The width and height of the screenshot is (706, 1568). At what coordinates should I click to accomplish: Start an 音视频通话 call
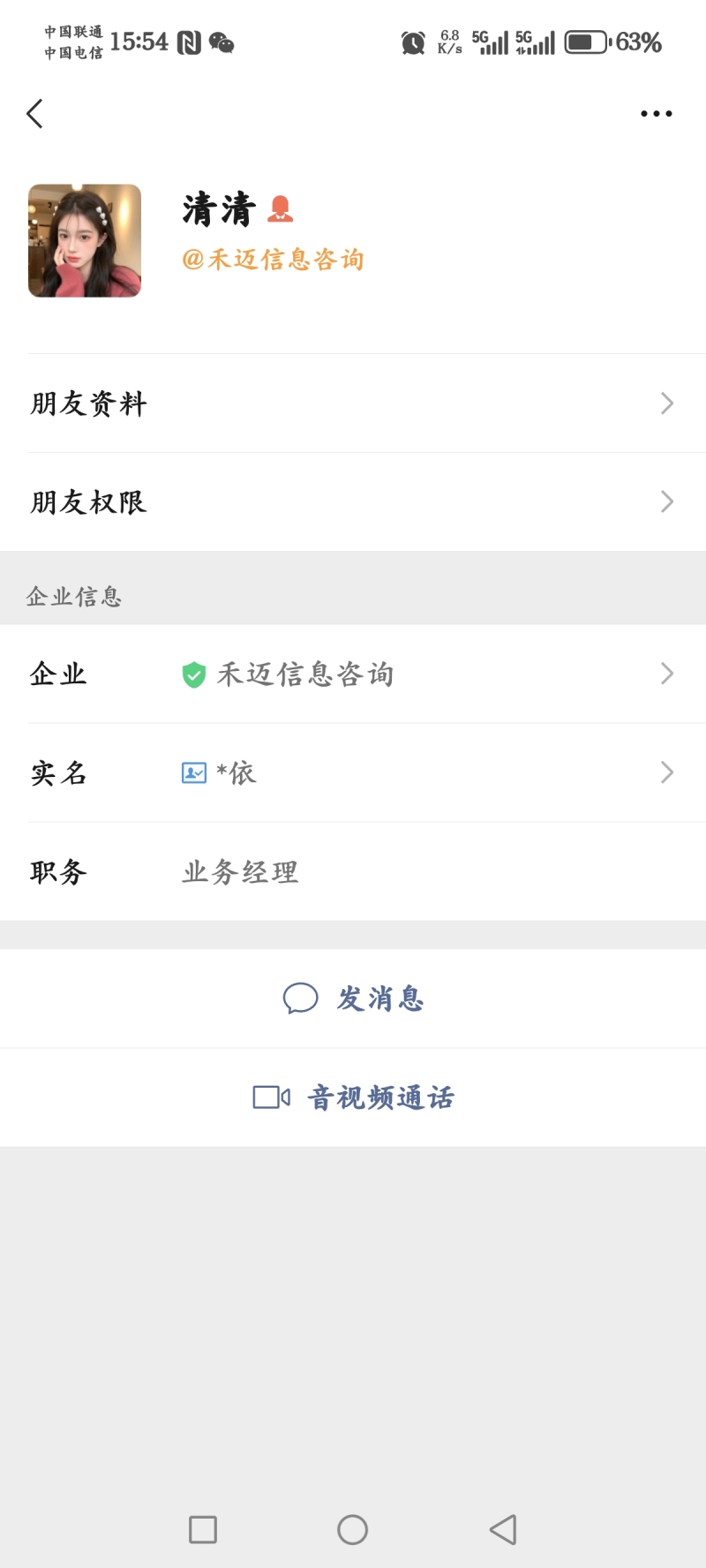pyautogui.click(x=353, y=1097)
